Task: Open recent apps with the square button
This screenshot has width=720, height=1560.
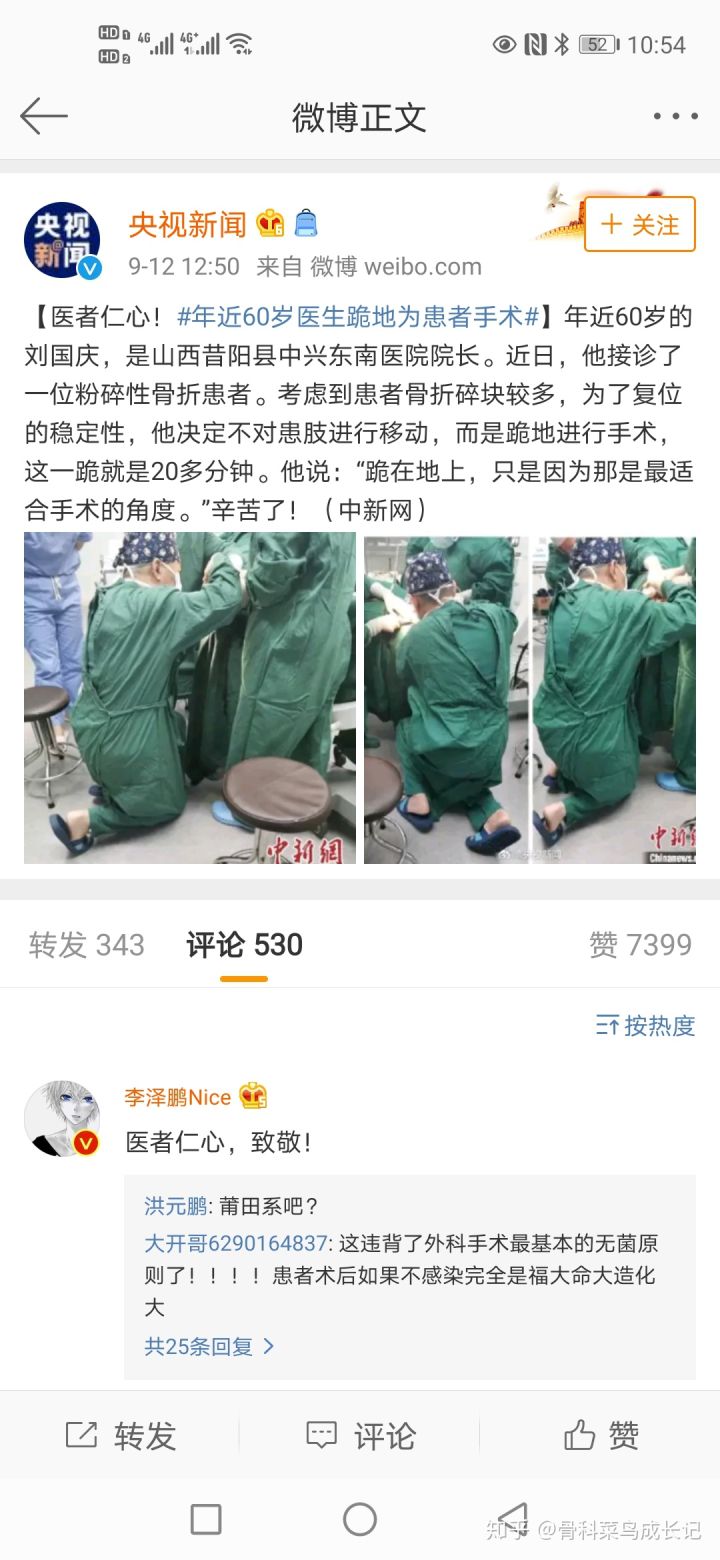Action: pos(206,1520)
